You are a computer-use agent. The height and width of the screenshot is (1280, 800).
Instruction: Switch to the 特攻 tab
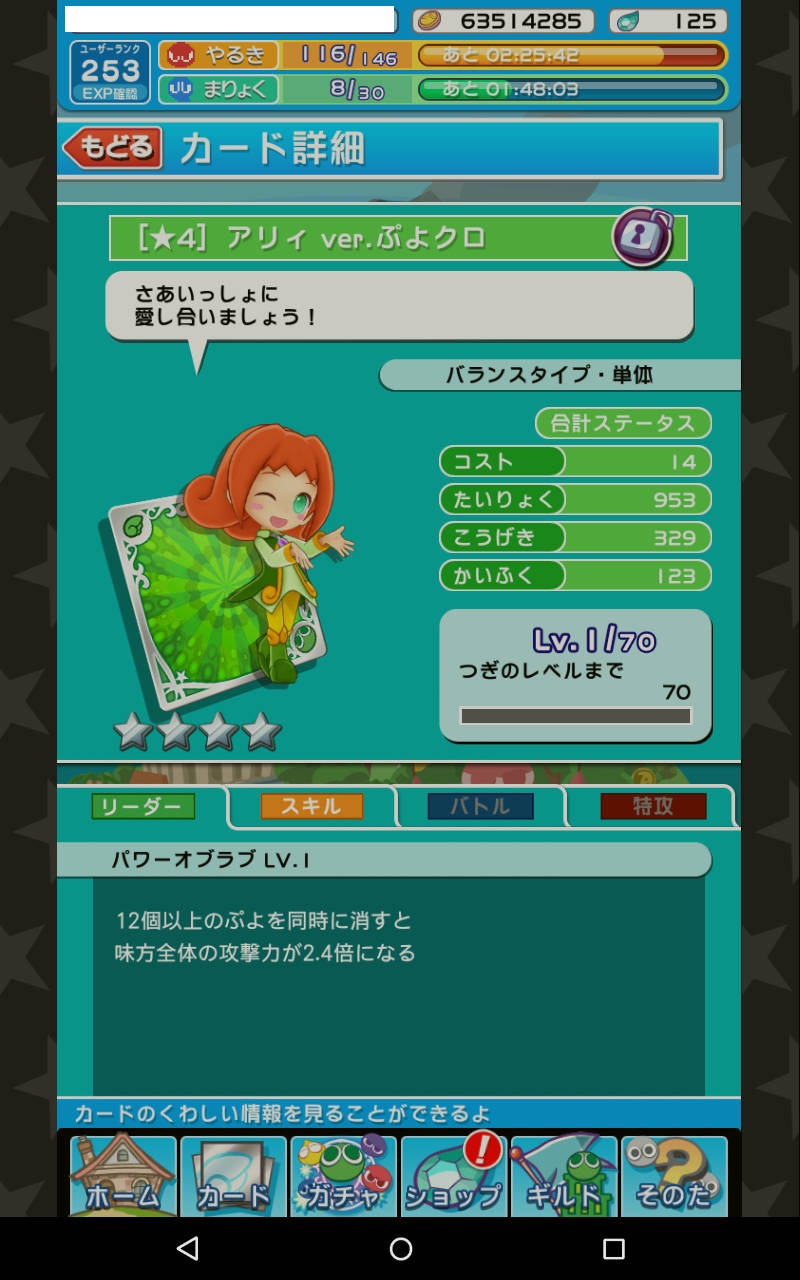click(x=652, y=807)
